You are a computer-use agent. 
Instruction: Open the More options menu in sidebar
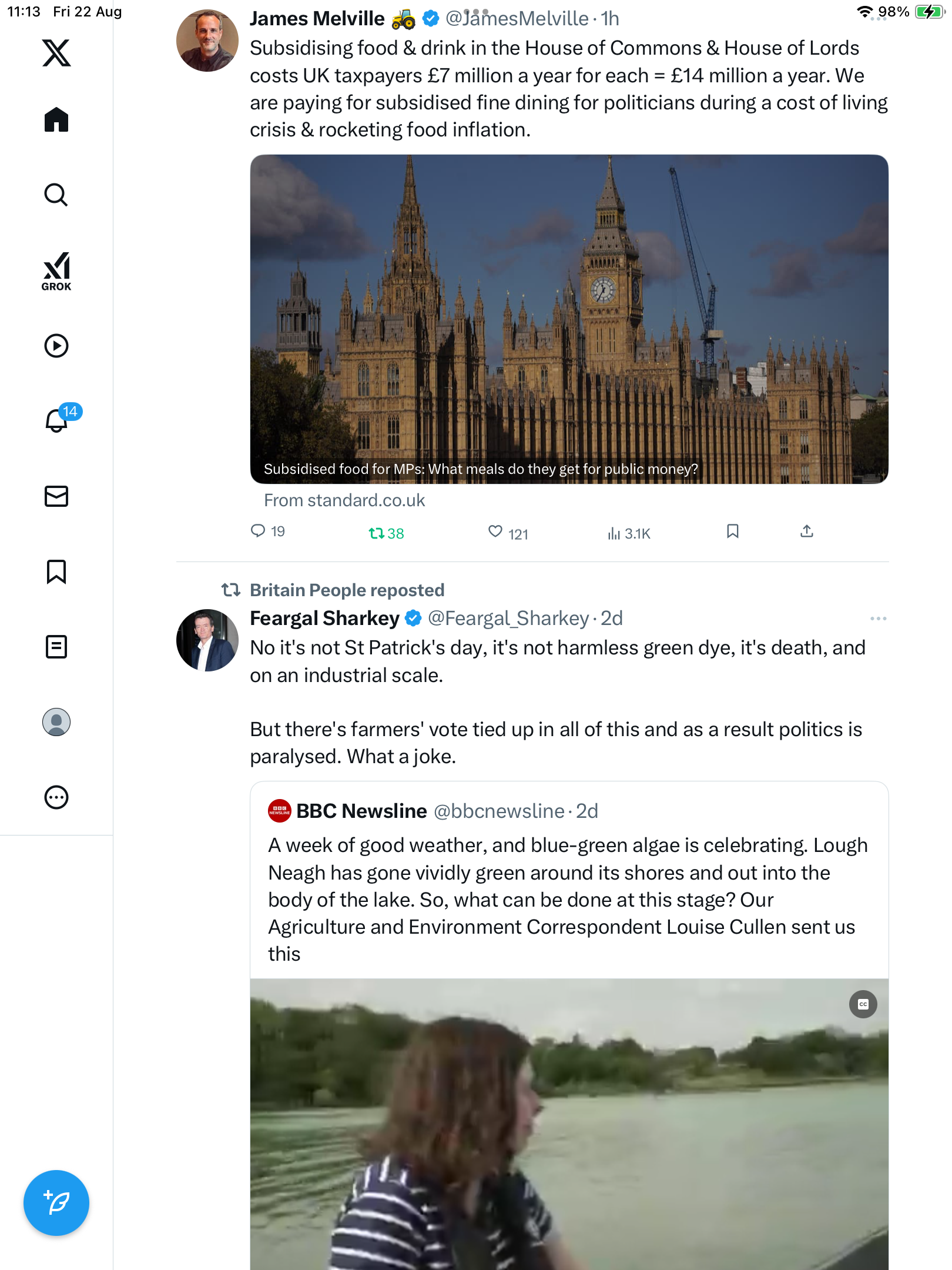(56, 797)
